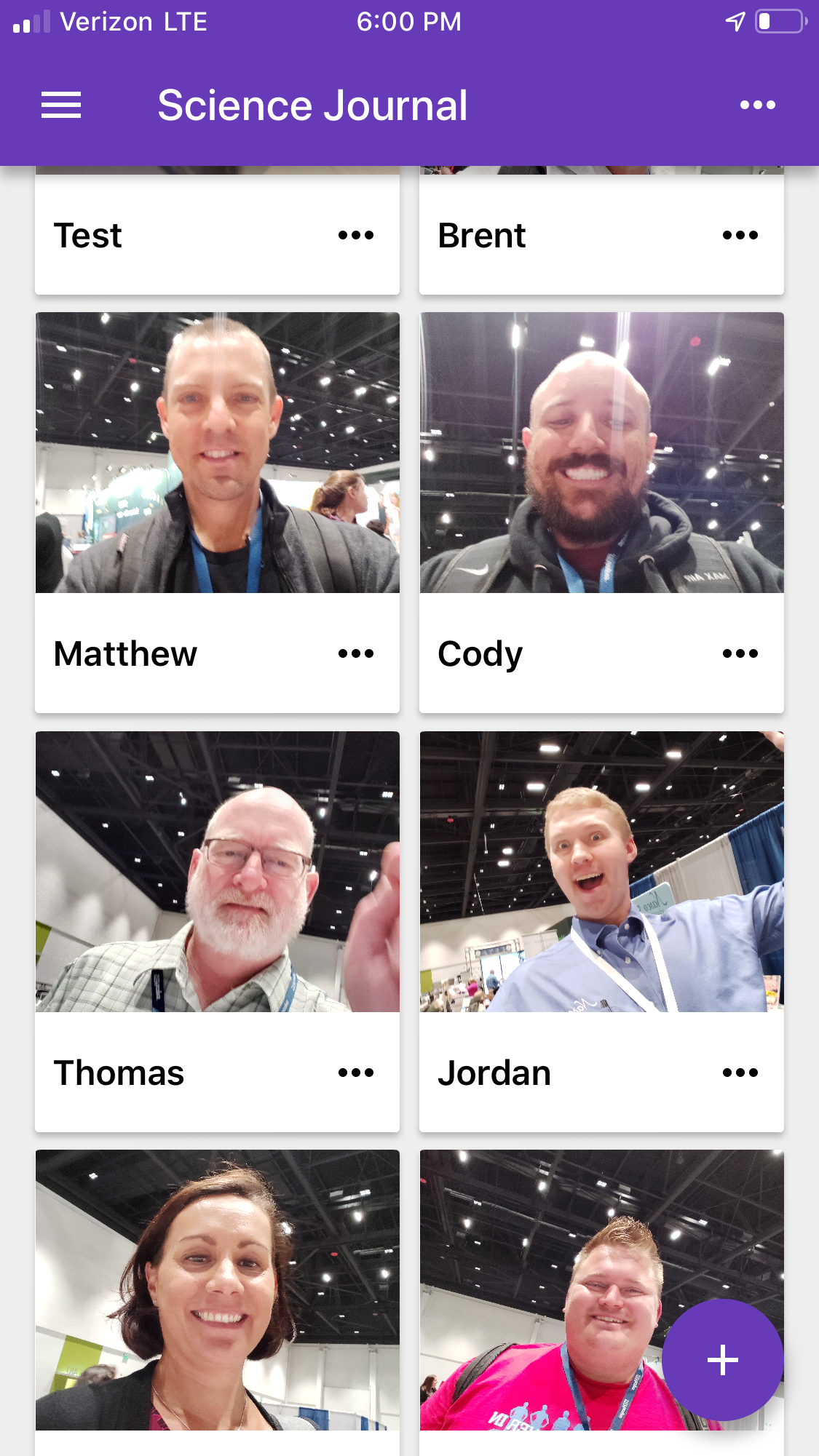This screenshot has width=819, height=1456.
Task: Open the experiment with the woman's photo
Action: [217, 1302]
